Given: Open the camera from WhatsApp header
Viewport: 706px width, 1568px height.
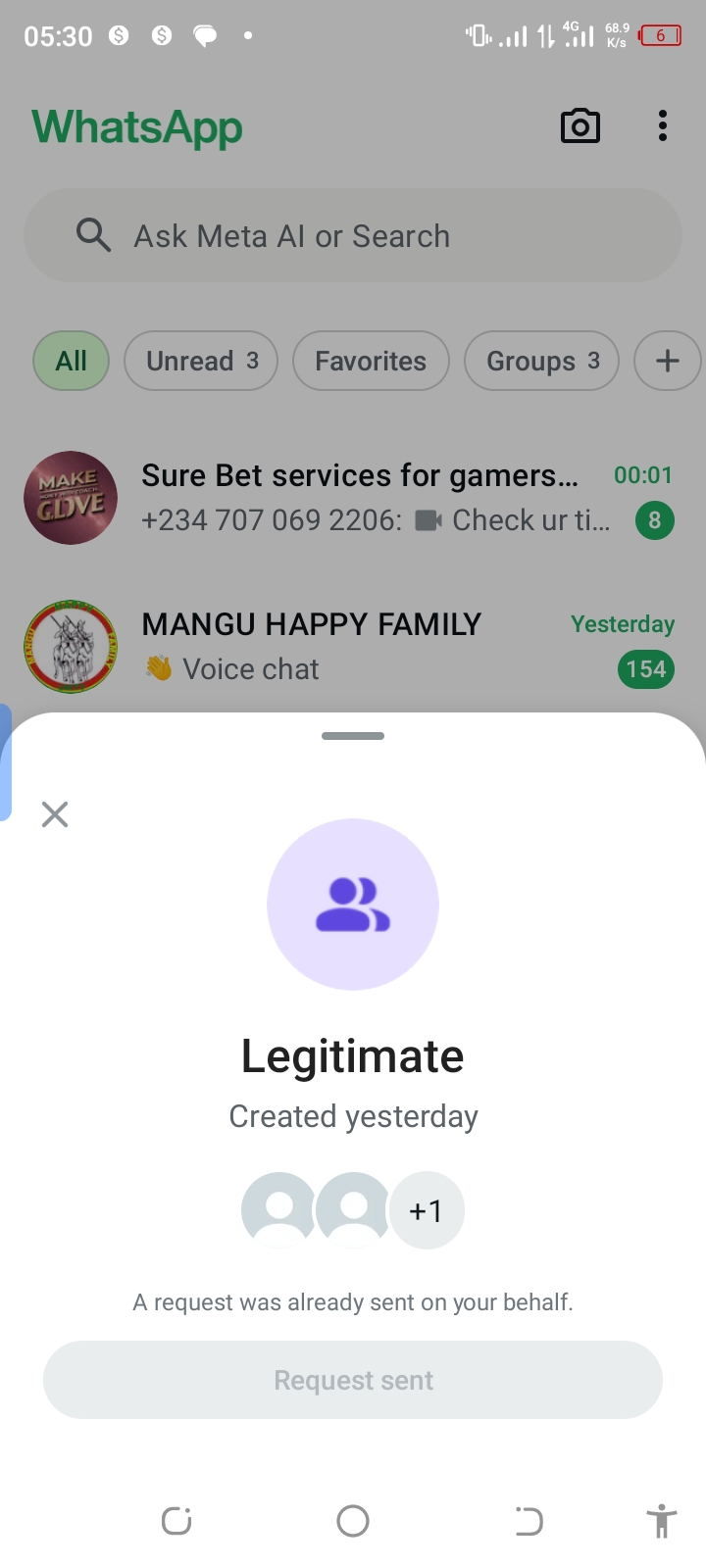Looking at the screenshot, I should point(580,126).
